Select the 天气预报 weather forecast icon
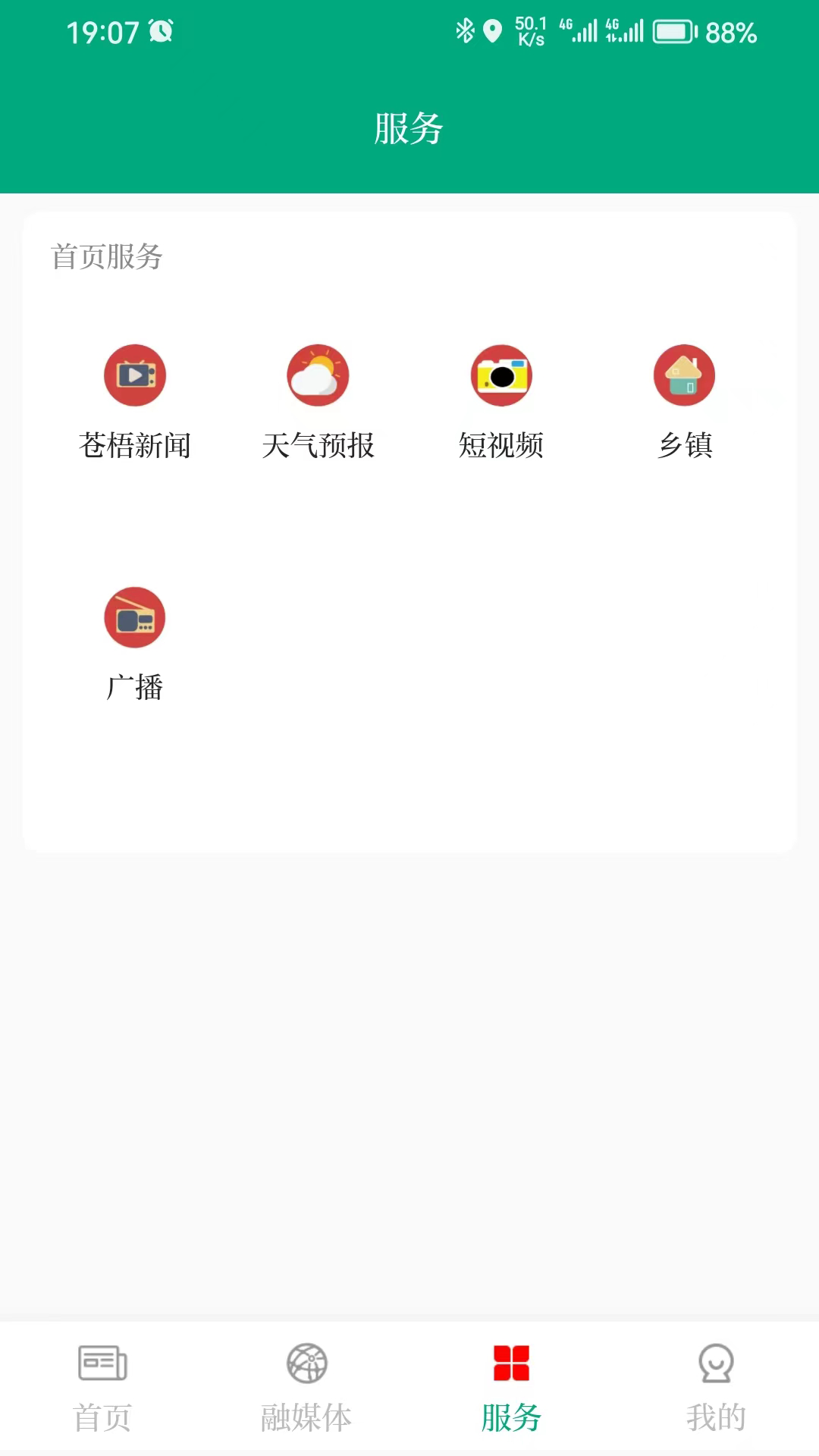The image size is (819, 1456). [318, 375]
